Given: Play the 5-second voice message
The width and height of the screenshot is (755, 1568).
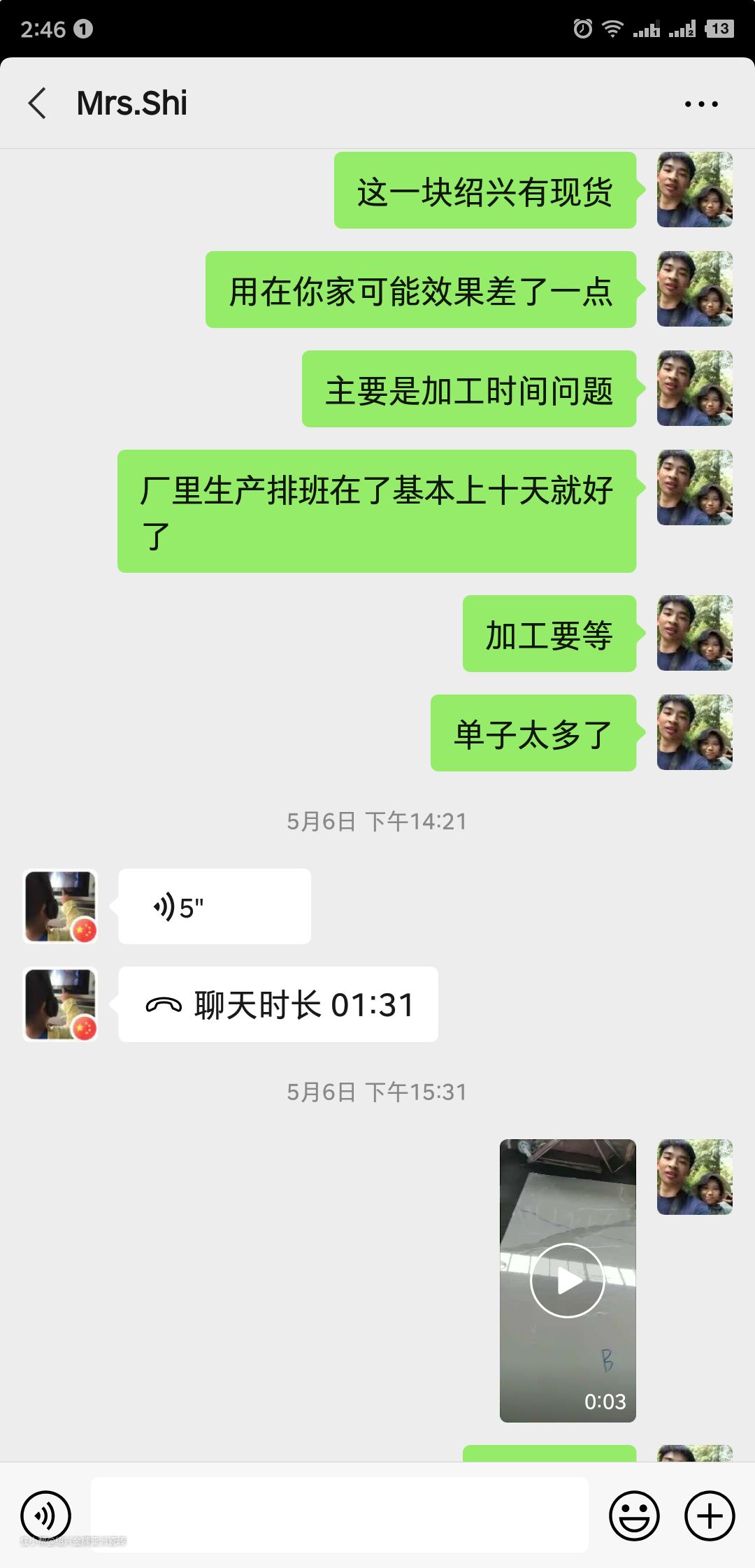Looking at the screenshot, I should pos(214,907).
